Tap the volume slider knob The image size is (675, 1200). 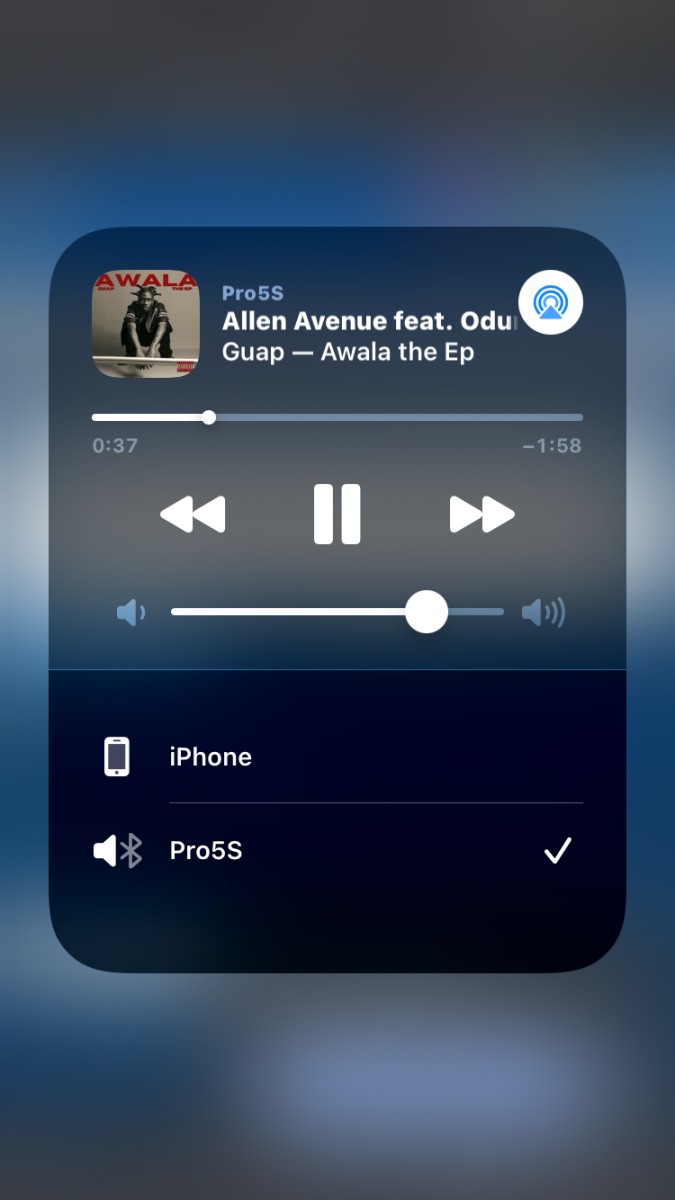pyautogui.click(x=426, y=612)
